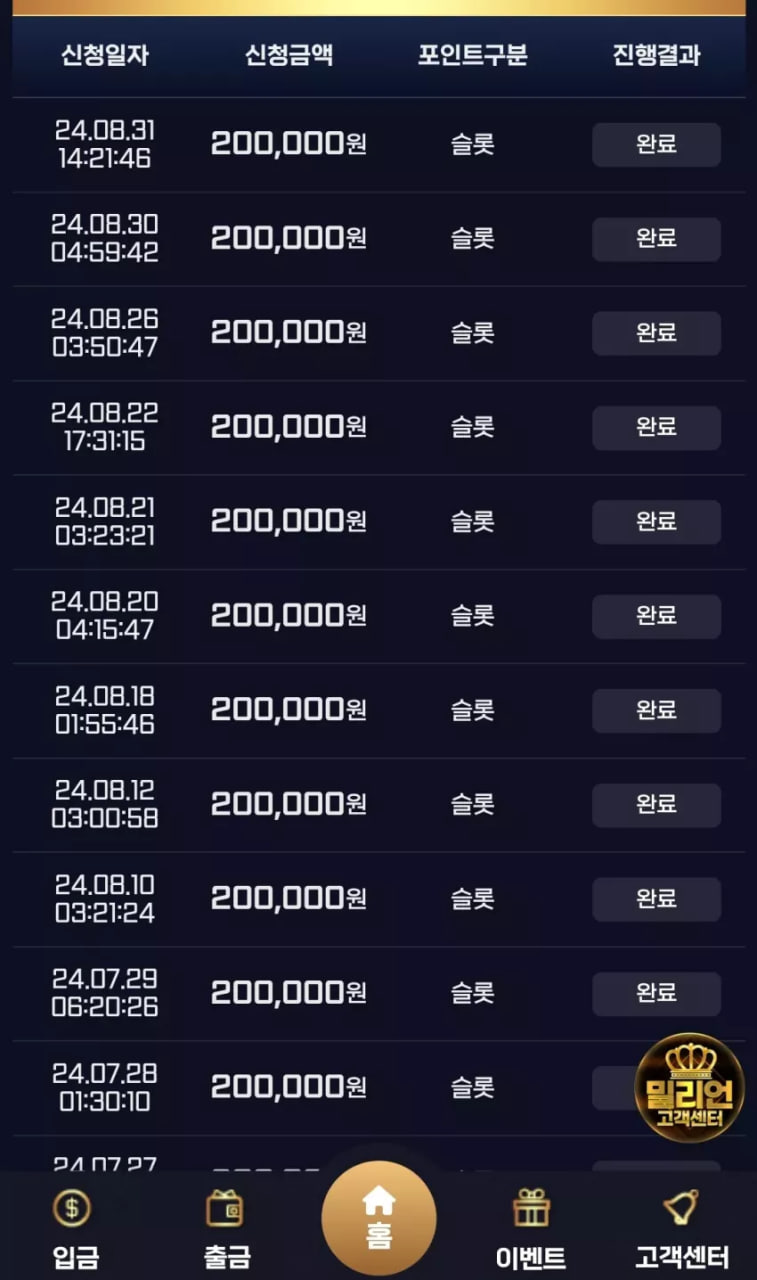Tap 완료 button for 24.08.30 request
The height and width of the screenshot is (1280, 757).
pos(656,239)
